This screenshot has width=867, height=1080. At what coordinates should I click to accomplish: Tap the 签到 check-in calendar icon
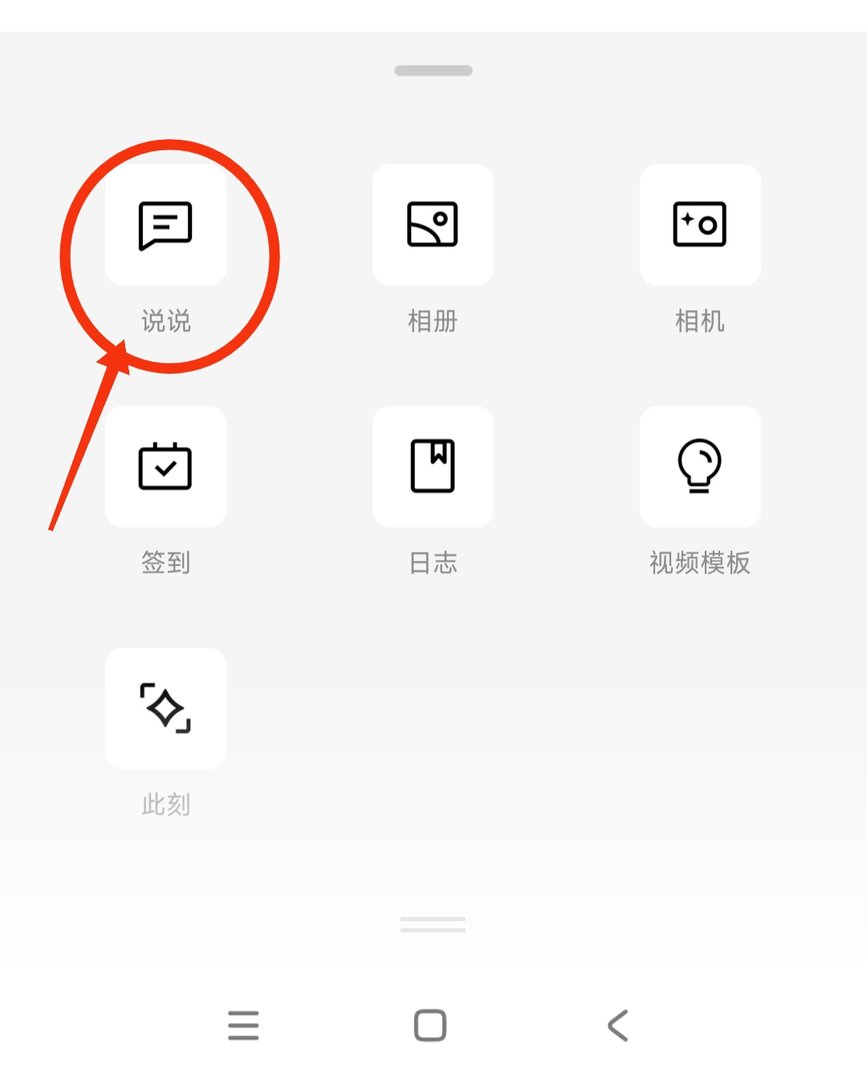165,467
